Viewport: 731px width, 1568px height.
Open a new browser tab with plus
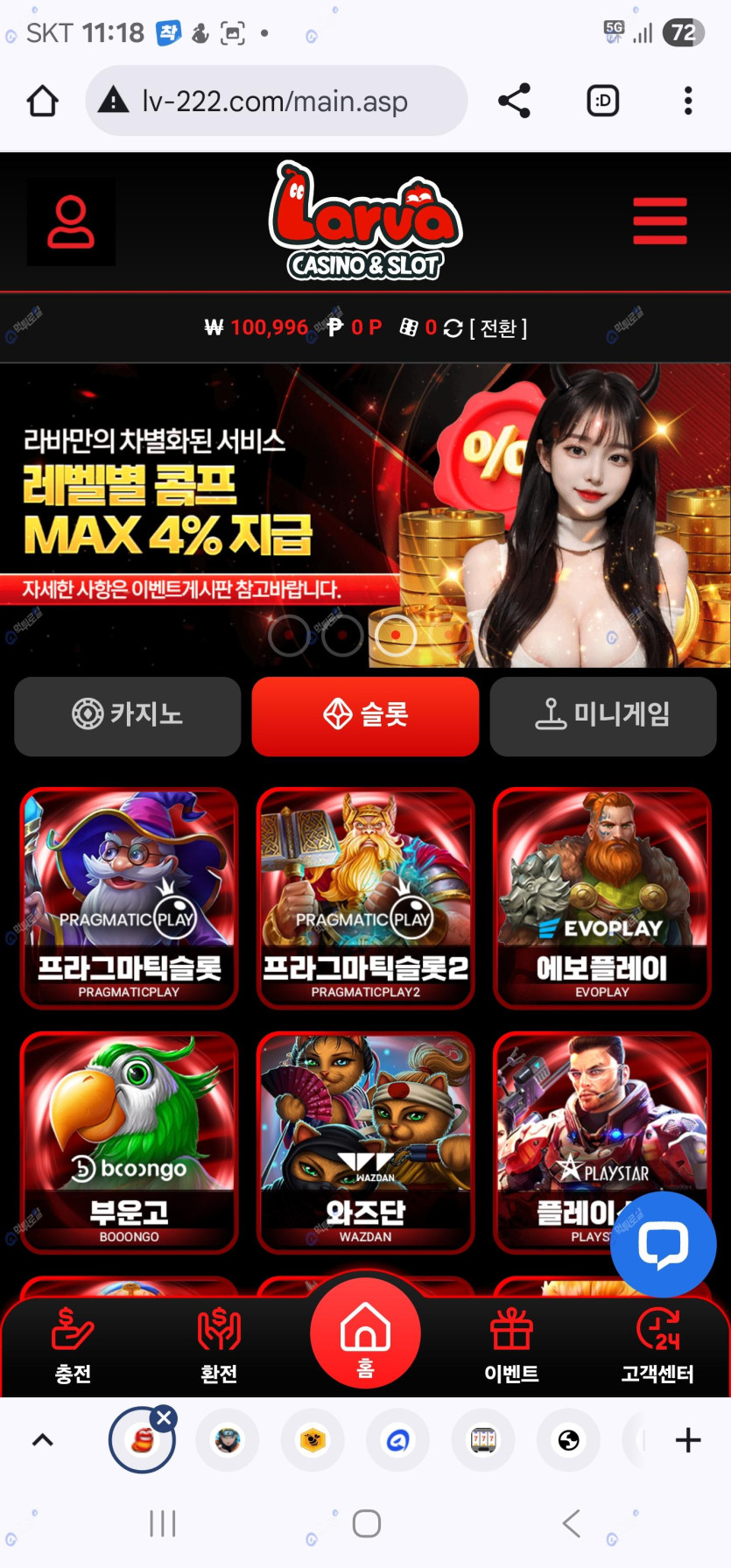click(688, 1440)
